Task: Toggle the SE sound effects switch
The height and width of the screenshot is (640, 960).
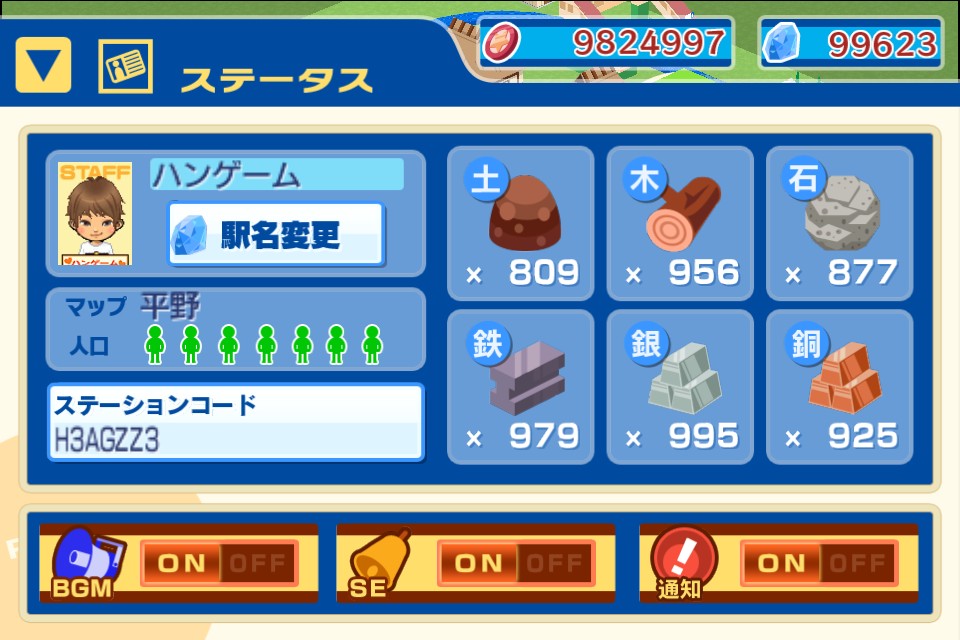Action: pos(516,562)
